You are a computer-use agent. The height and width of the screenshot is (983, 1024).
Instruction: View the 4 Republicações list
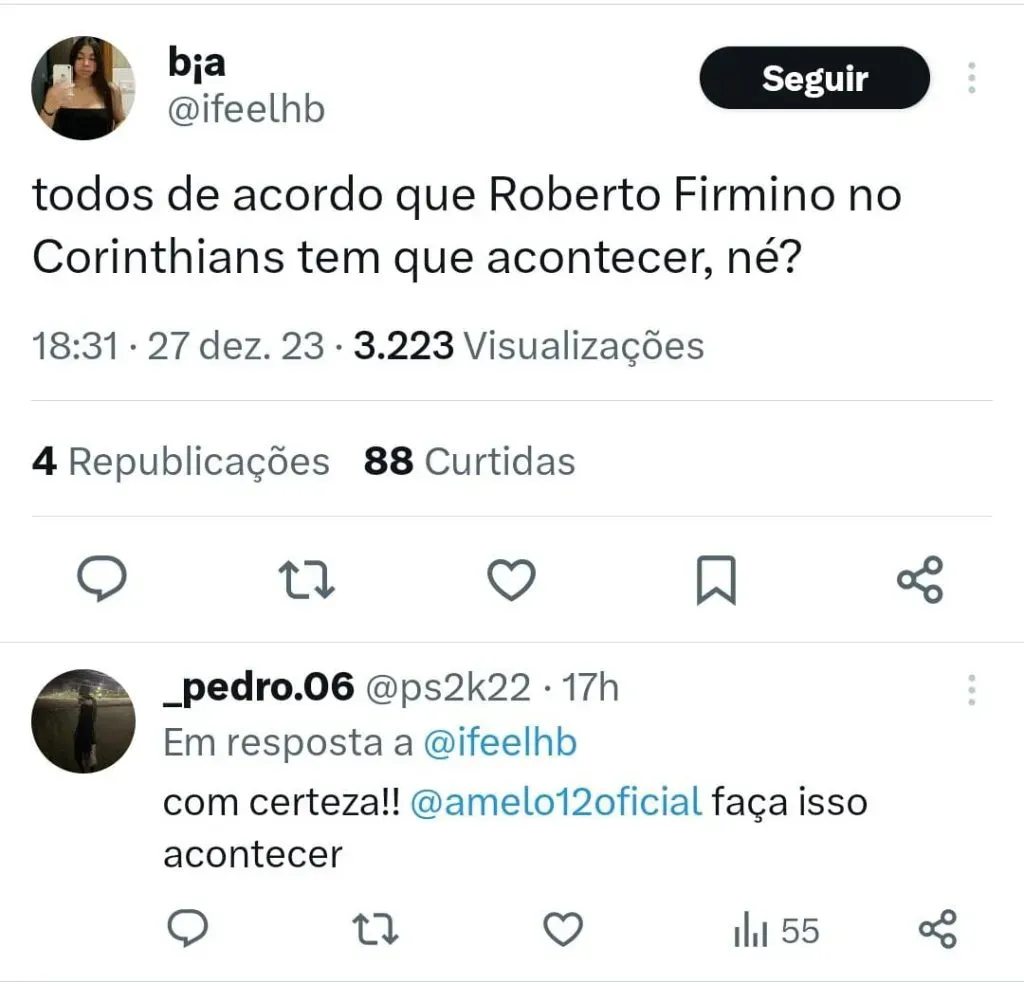(181, 461)
